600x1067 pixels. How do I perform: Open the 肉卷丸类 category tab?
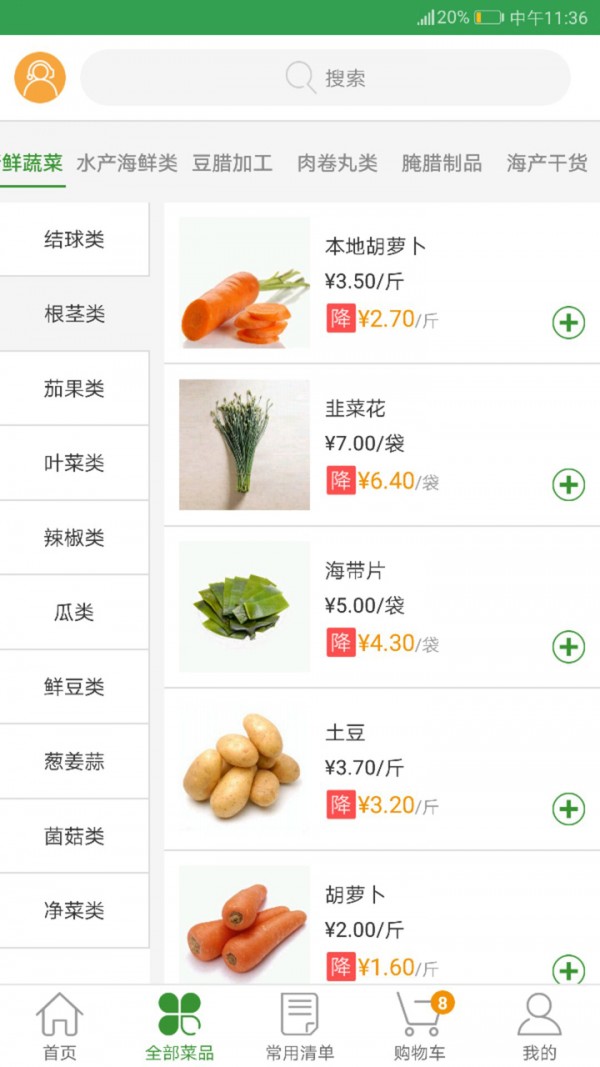(337, 163)
